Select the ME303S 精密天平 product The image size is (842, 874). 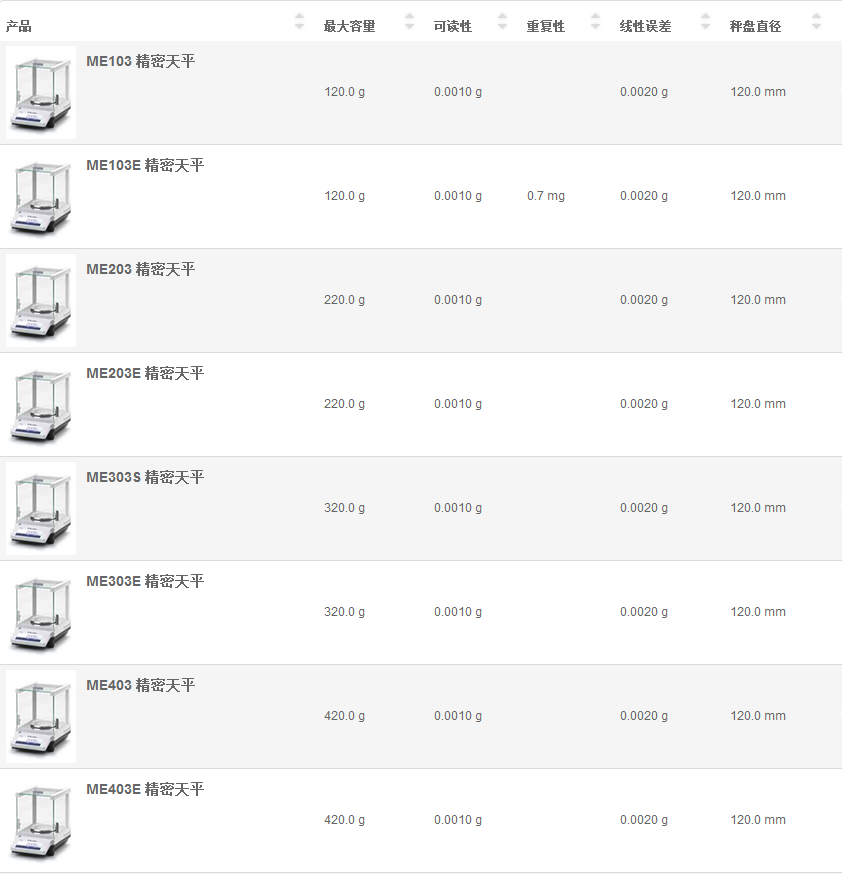[x=145, y=478]
